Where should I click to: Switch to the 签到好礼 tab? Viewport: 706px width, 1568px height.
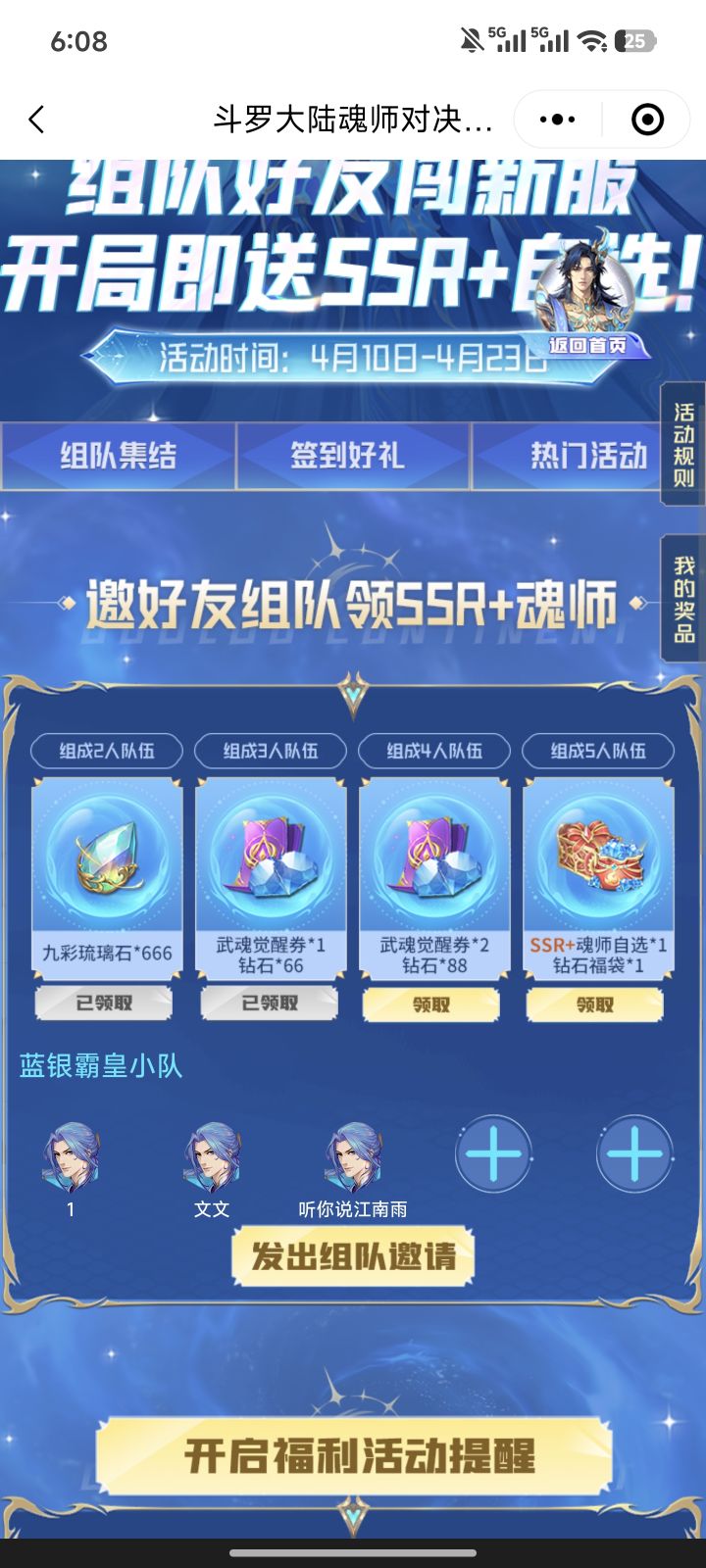click(x=353, y=457)
